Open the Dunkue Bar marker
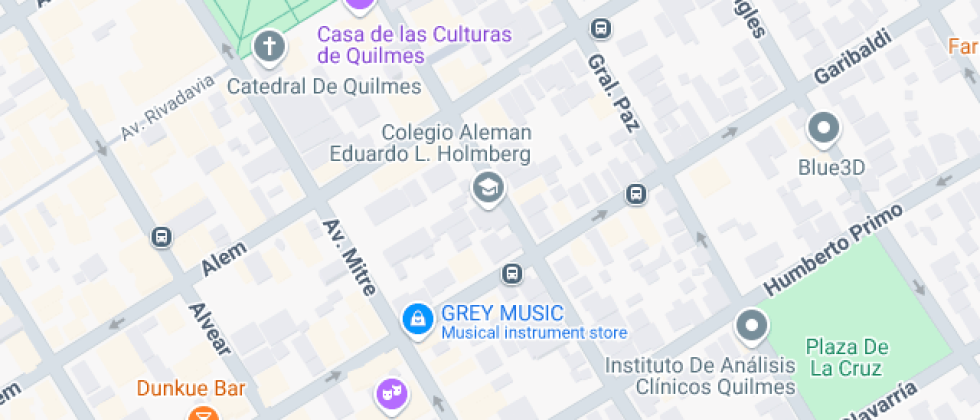The image size is (980, 420). [203, 412]
